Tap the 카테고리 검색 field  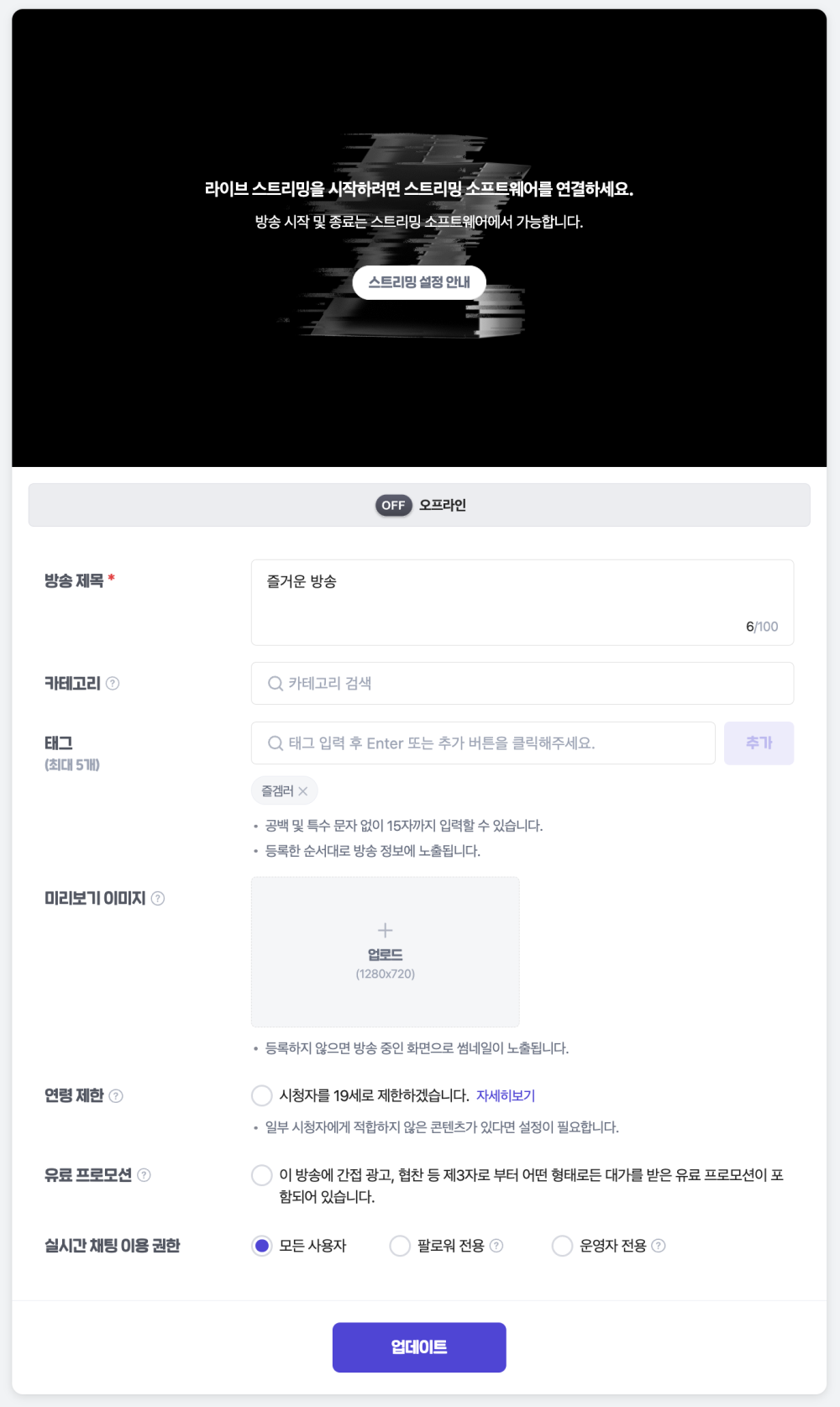pos(521,683)
